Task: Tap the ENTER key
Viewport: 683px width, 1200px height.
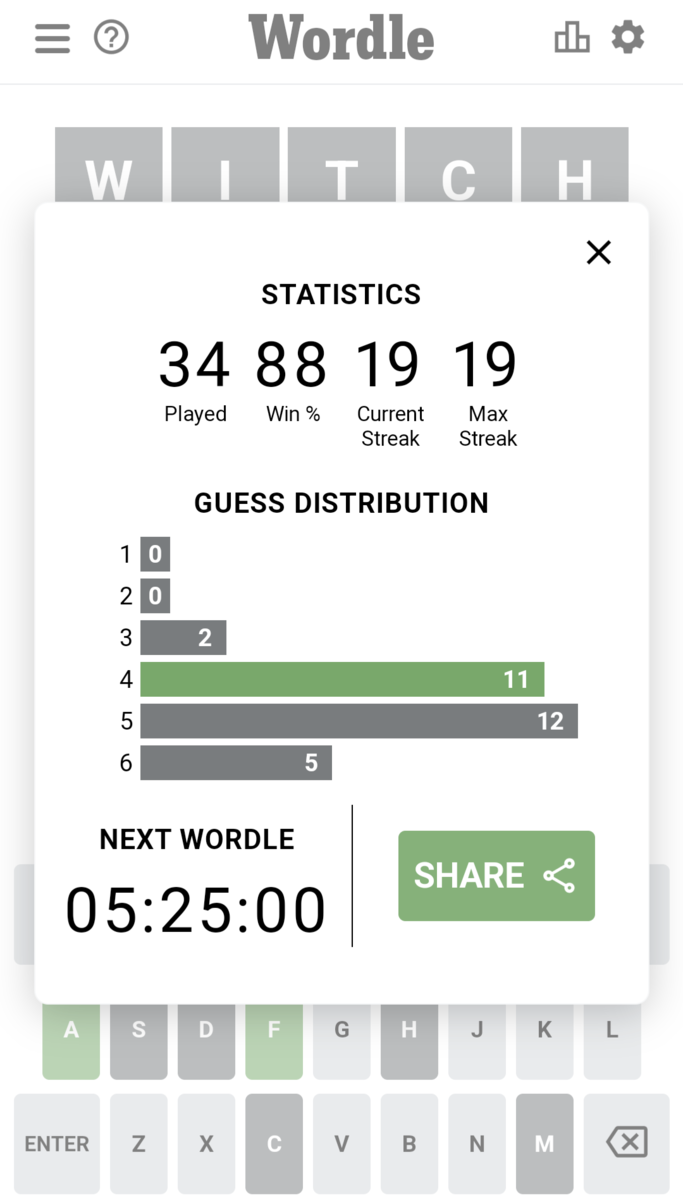Action: [x=57, y=1143]
